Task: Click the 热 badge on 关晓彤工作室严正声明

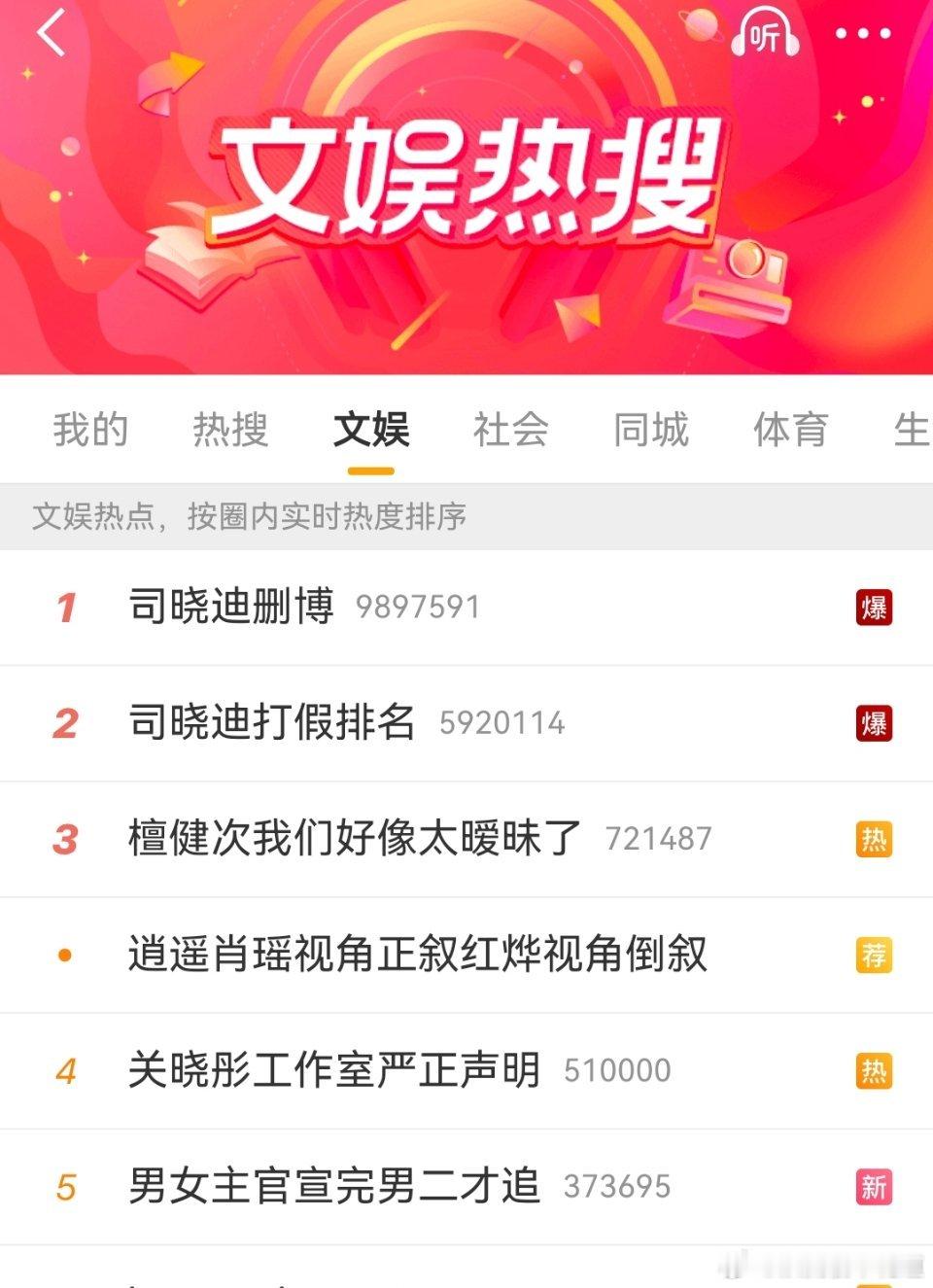Action: [874, 1070]
